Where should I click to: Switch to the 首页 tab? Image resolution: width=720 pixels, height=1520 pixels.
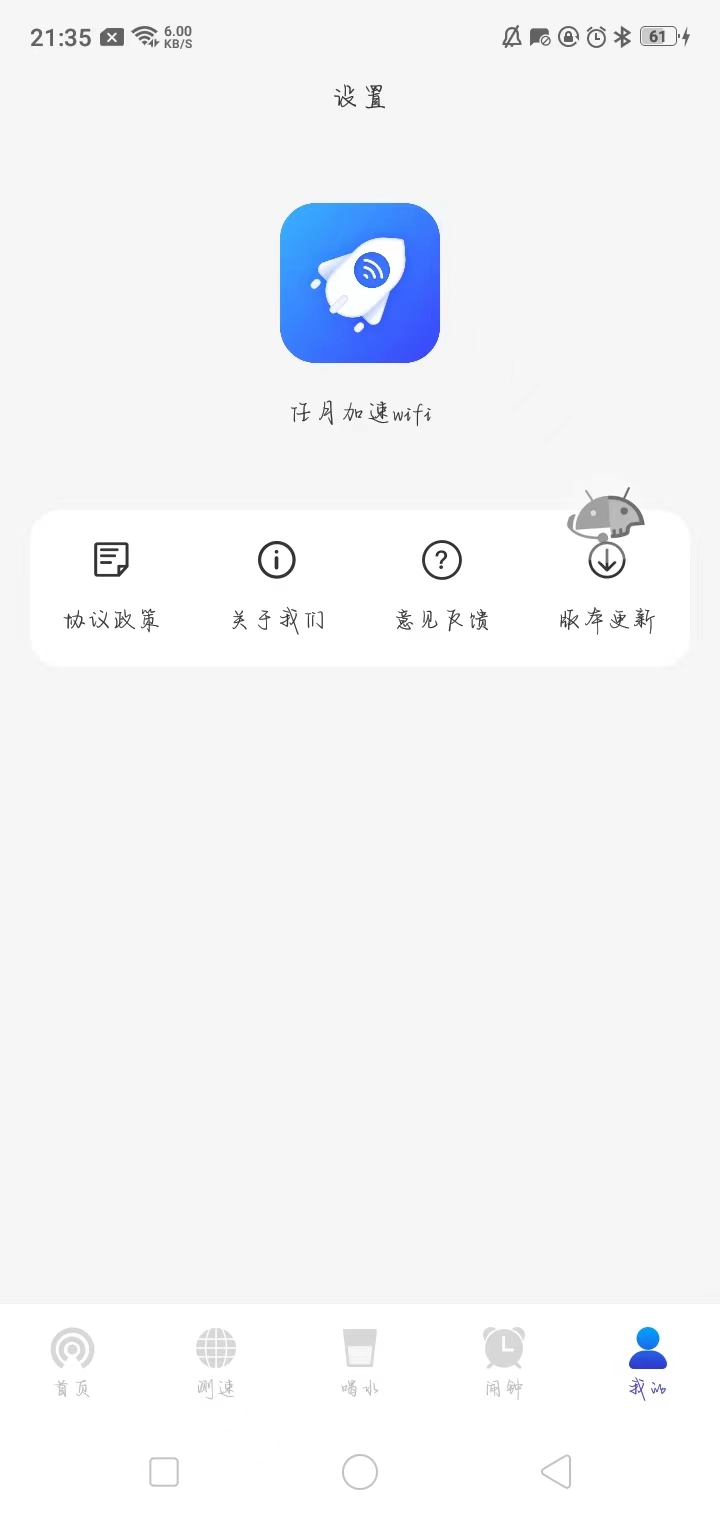[x=71, y=1362]
